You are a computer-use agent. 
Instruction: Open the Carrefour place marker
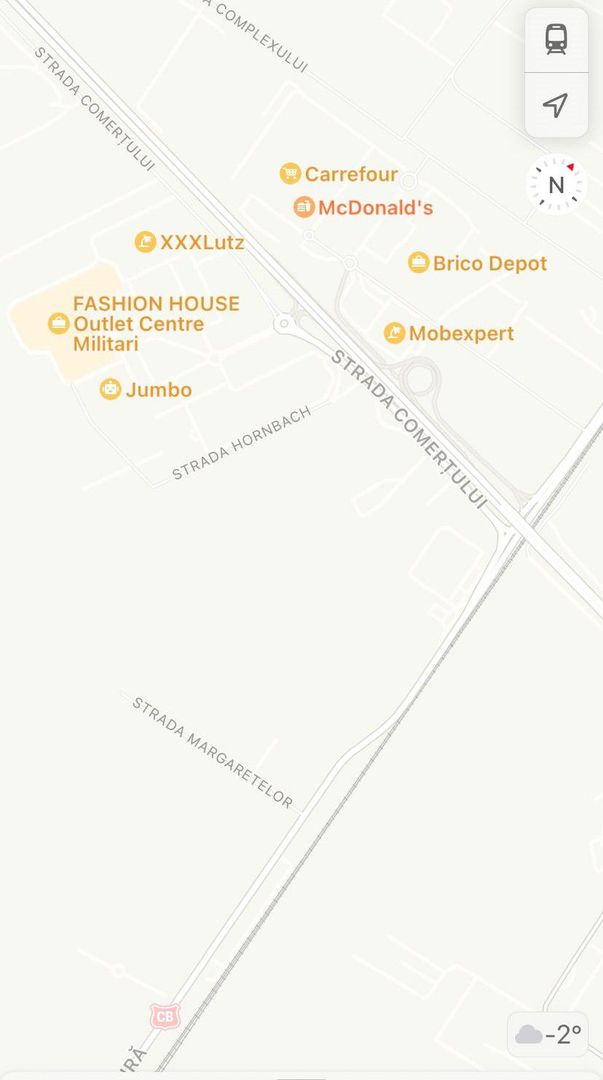(x=290, y=174)
